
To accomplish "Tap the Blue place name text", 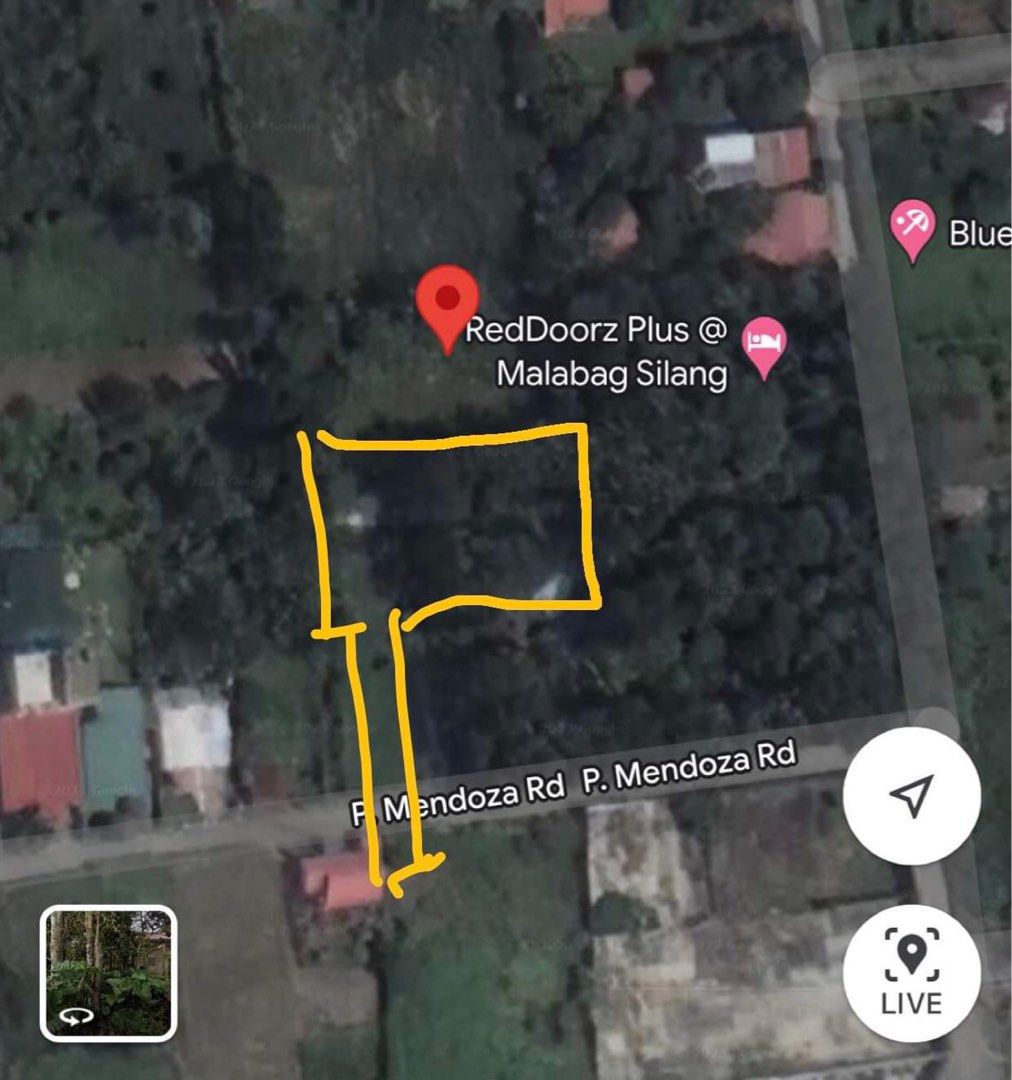I will (x=977, y=233).
